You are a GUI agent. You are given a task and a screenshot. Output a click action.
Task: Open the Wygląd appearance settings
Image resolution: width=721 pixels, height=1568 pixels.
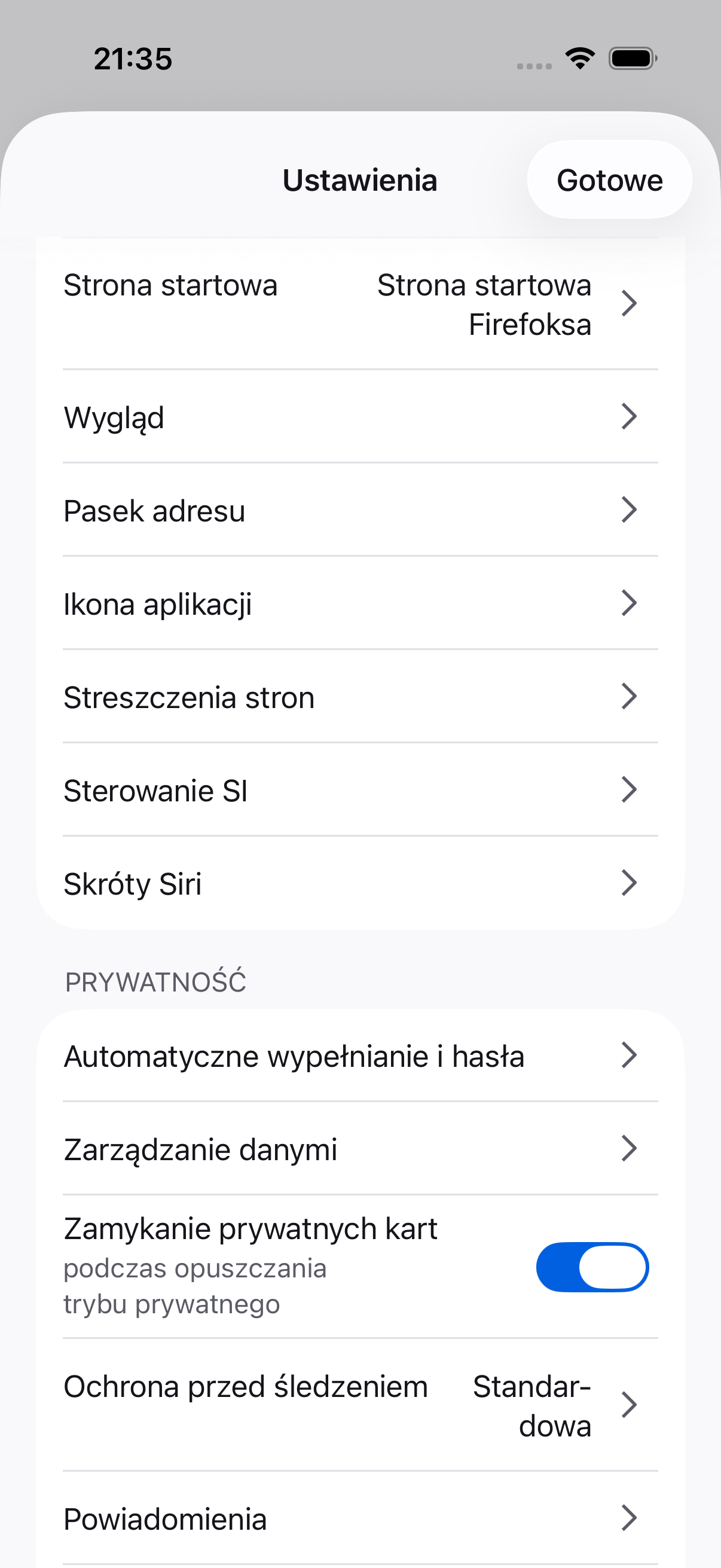click(x=360, y=417)
